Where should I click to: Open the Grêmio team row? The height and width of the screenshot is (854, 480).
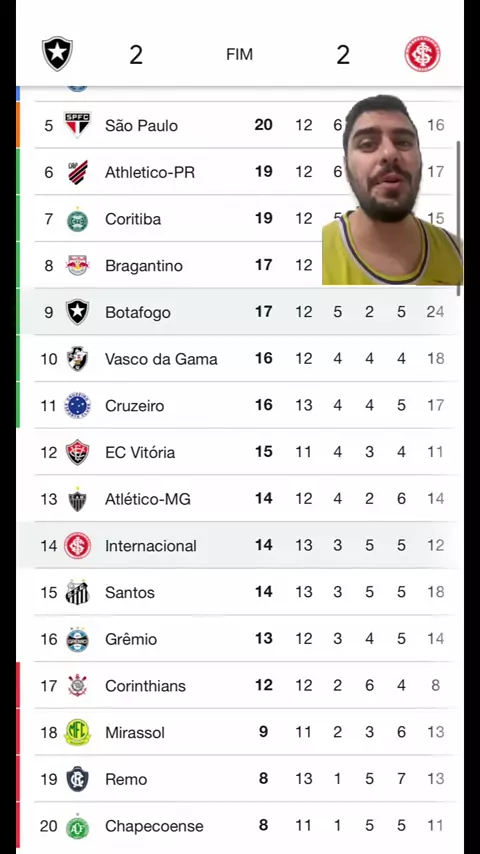pyautogui.click(x=240, y=639)
